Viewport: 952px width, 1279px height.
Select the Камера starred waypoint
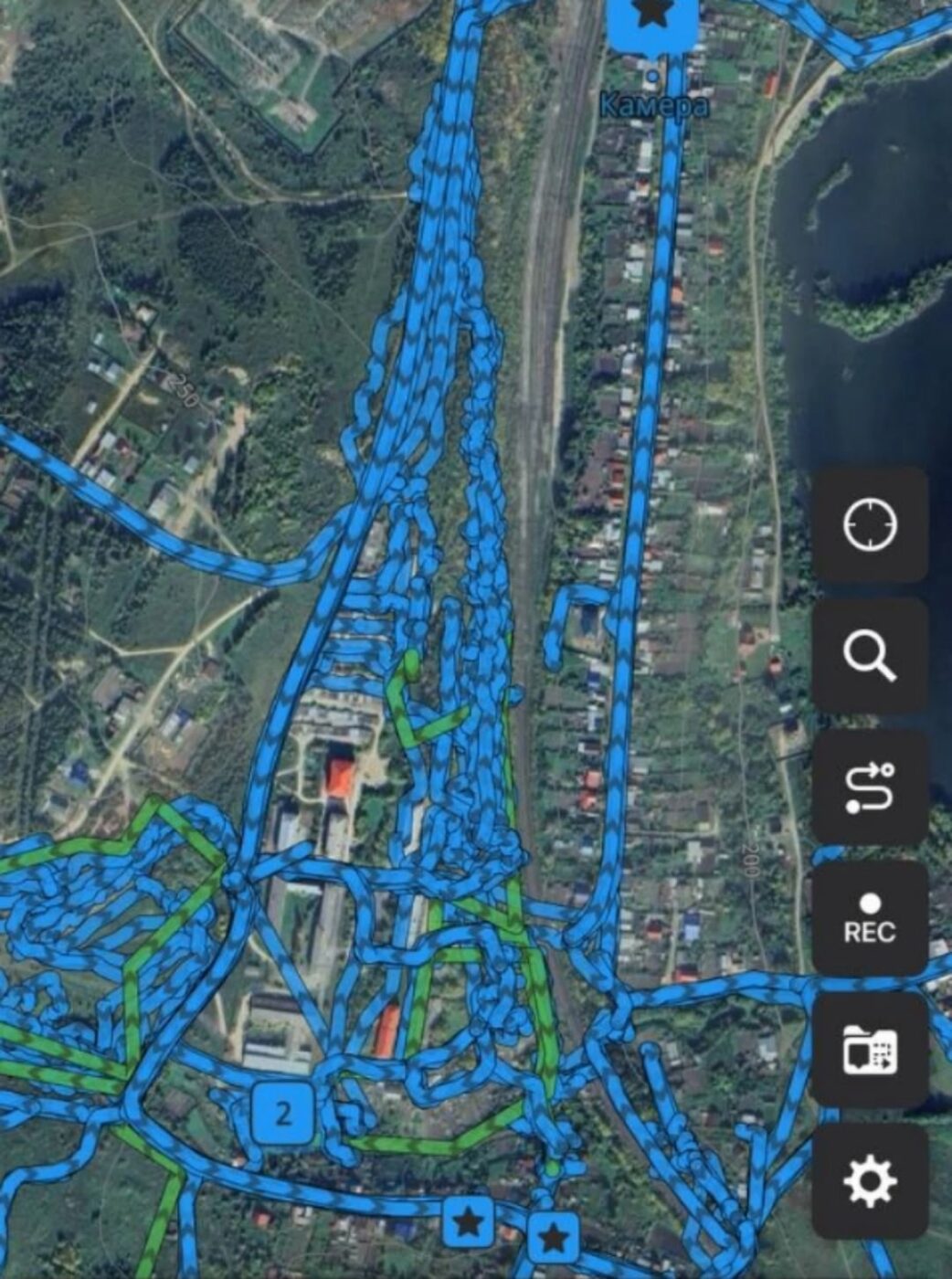coord(651,20)
